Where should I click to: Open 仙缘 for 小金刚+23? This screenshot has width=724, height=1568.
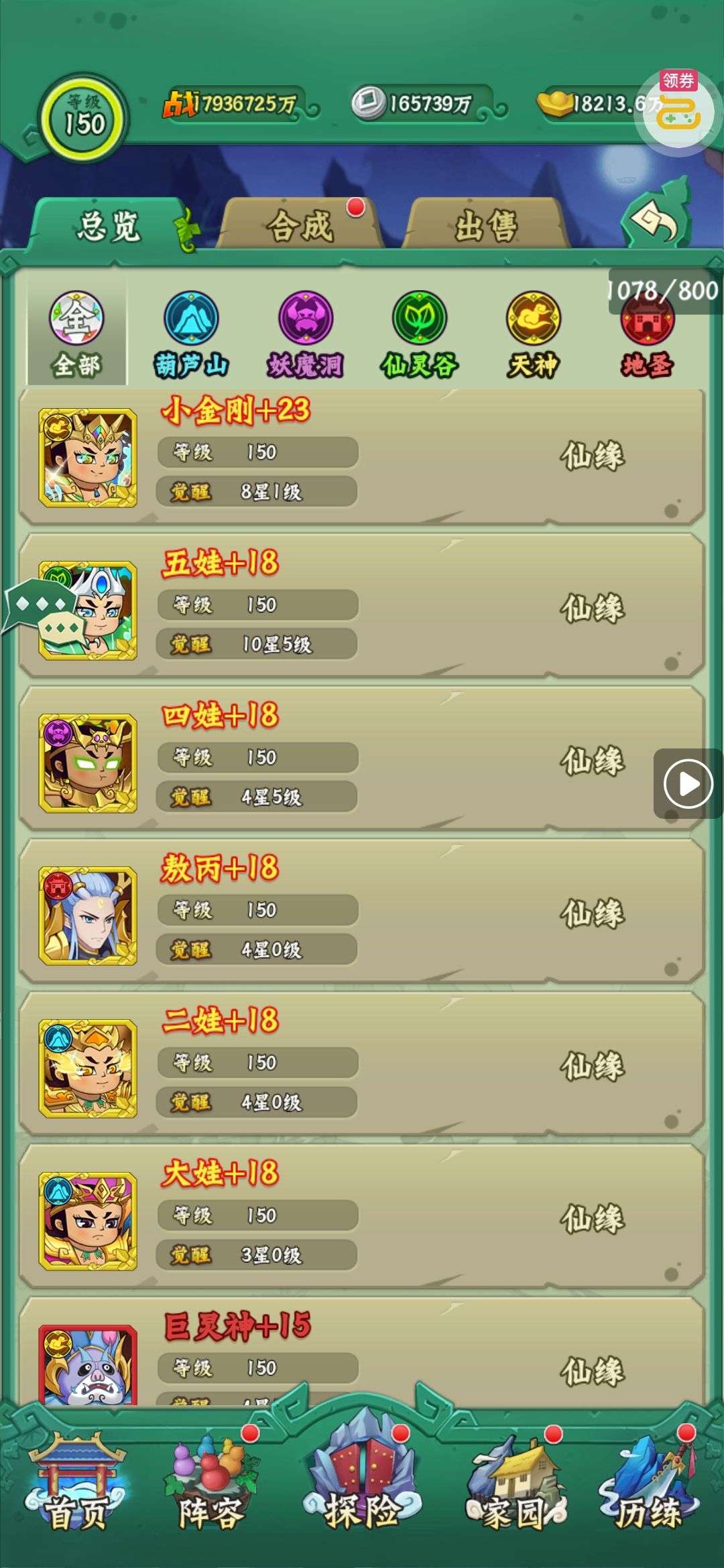593,456
